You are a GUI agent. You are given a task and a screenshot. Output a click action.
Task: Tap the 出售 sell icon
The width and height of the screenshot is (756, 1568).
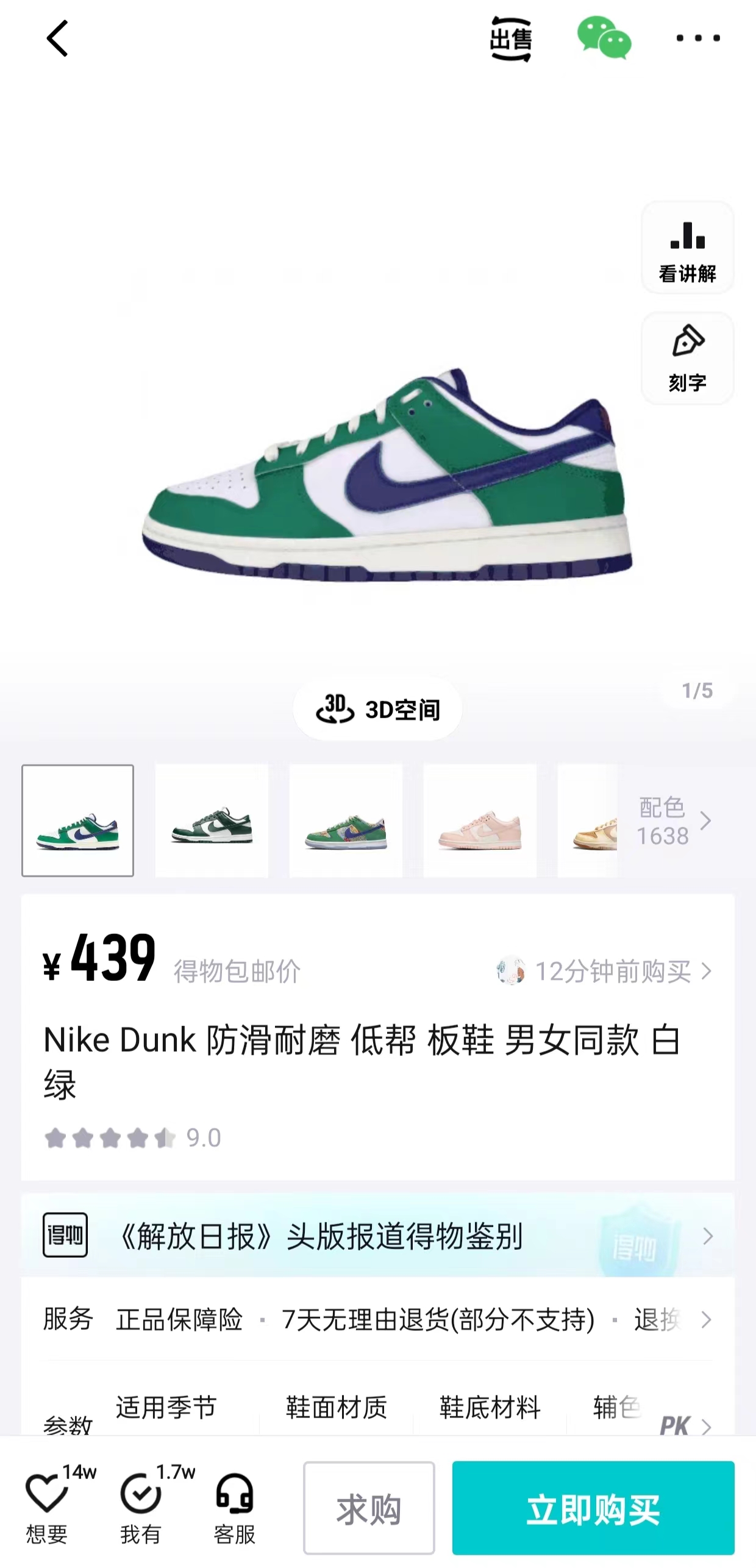coord(511,38)
